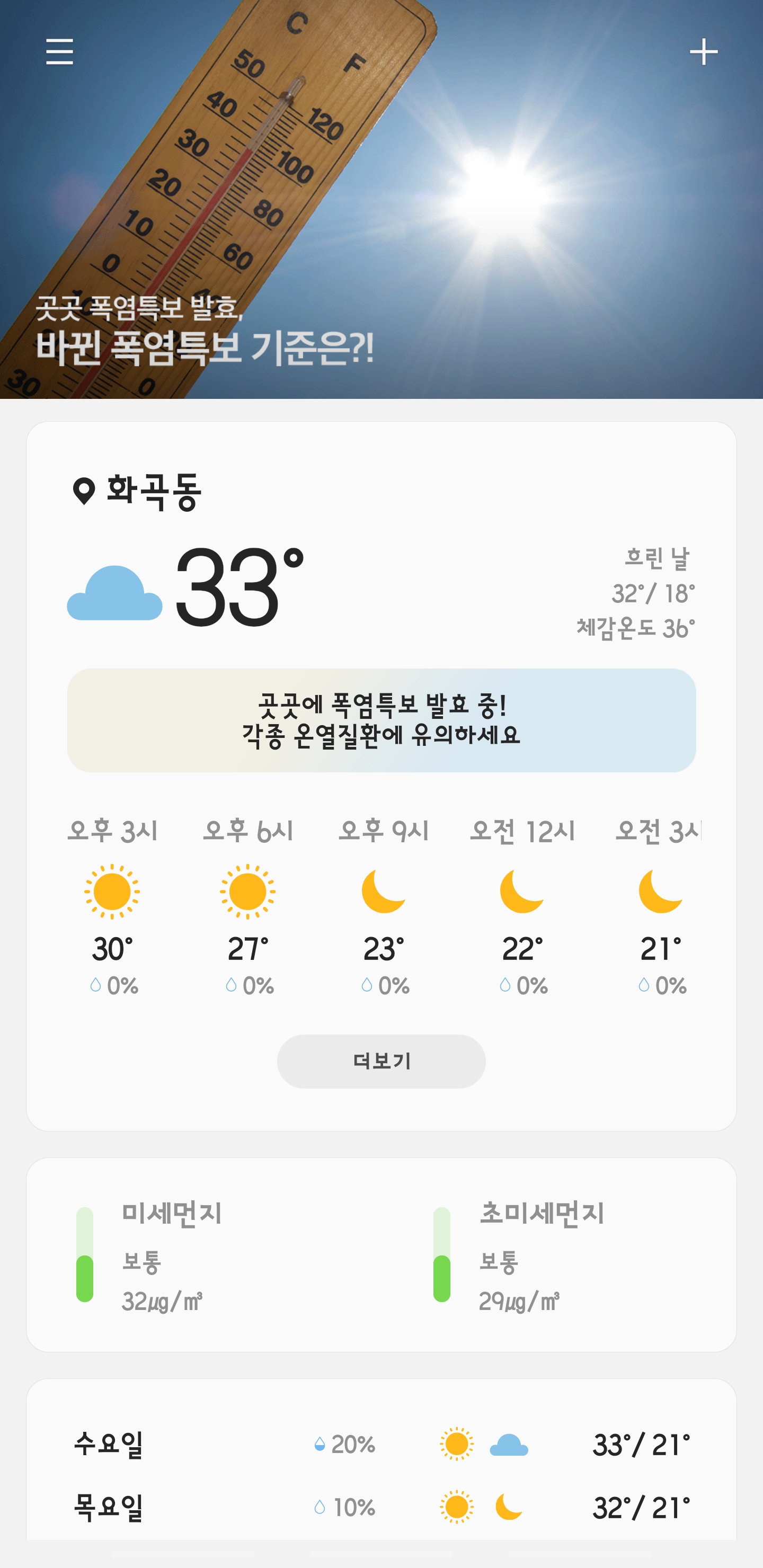Open the heat wave warning notice card
The height and width of the screenshot is (1568, 763).
[381, 720]
